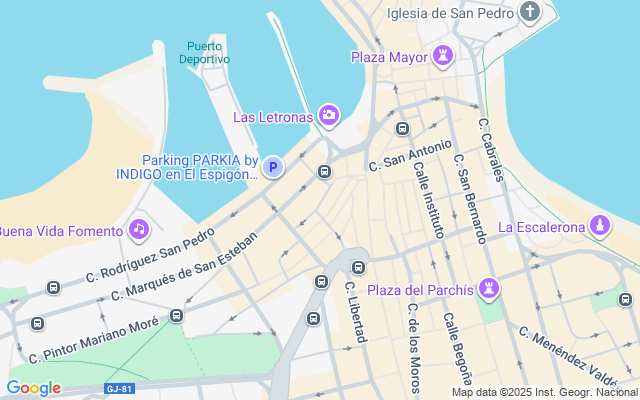640x400 pixels.
Task: Tap the Plaza del Parchís pin
Action: 489,288
